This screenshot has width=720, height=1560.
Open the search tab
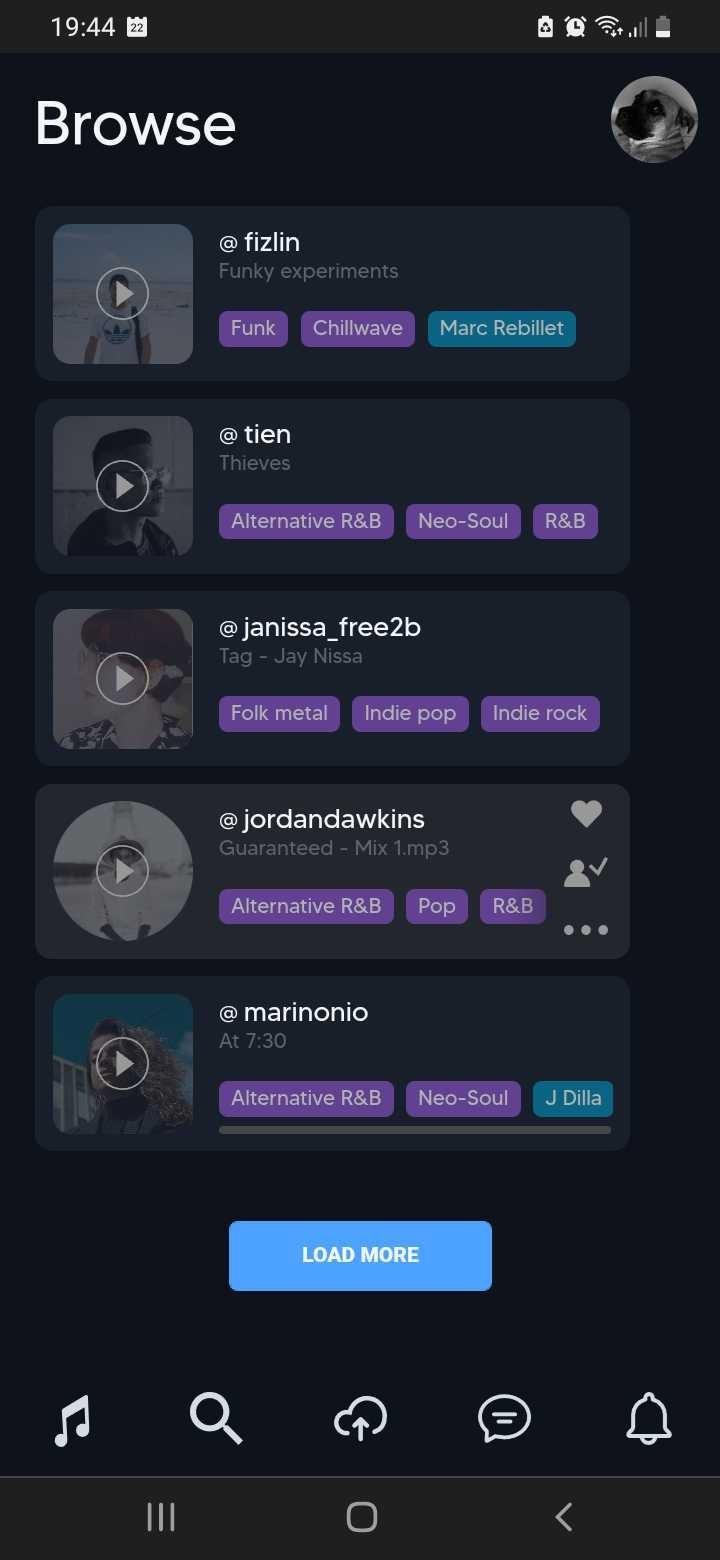[x=216, y=1419]
